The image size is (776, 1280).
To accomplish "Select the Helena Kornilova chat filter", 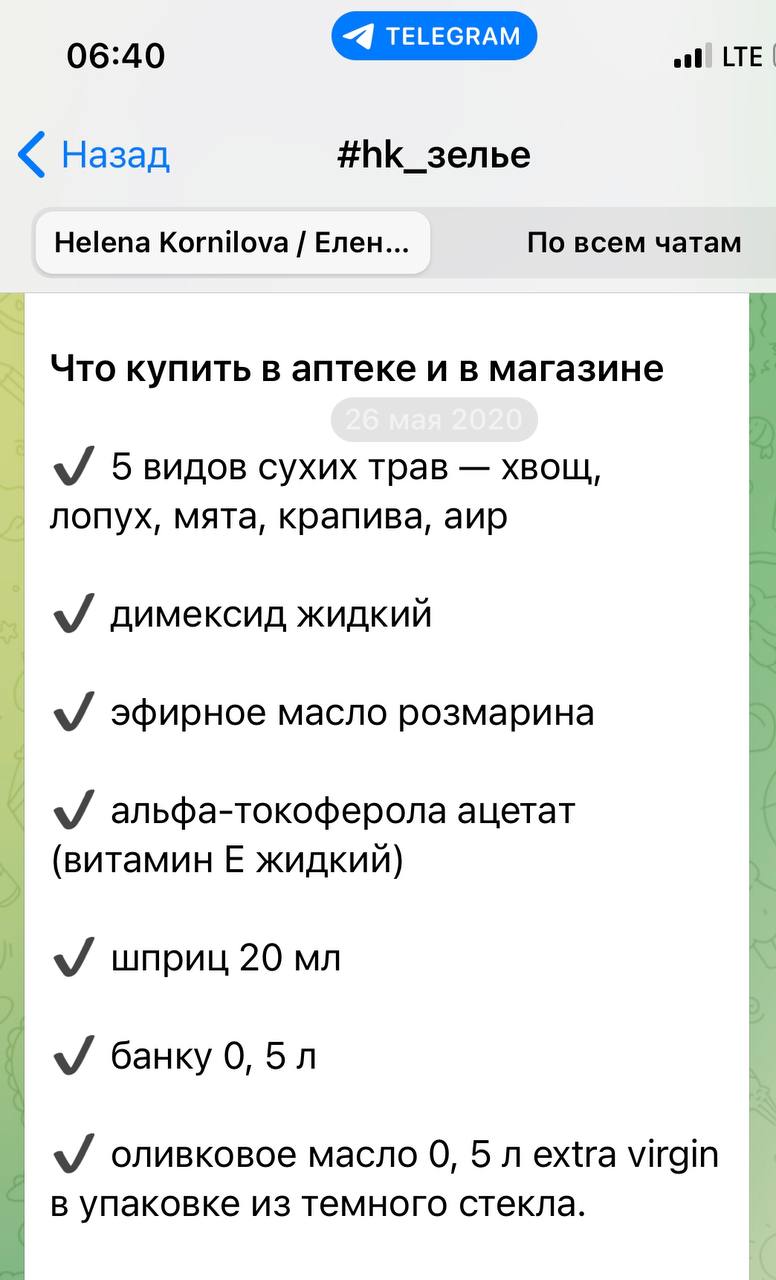I will (232, 242).
